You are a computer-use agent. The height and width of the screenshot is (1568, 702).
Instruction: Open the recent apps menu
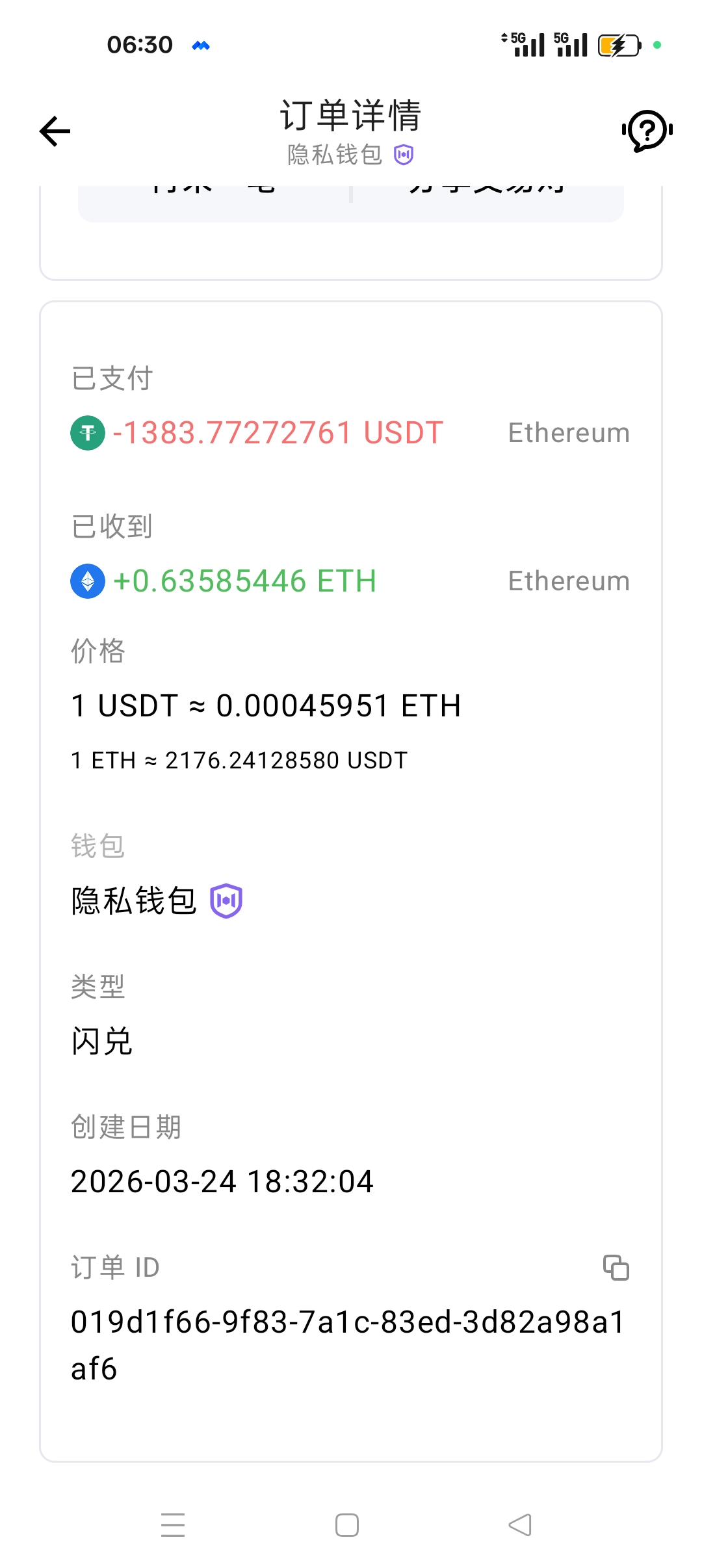[x=173, y=1524]
